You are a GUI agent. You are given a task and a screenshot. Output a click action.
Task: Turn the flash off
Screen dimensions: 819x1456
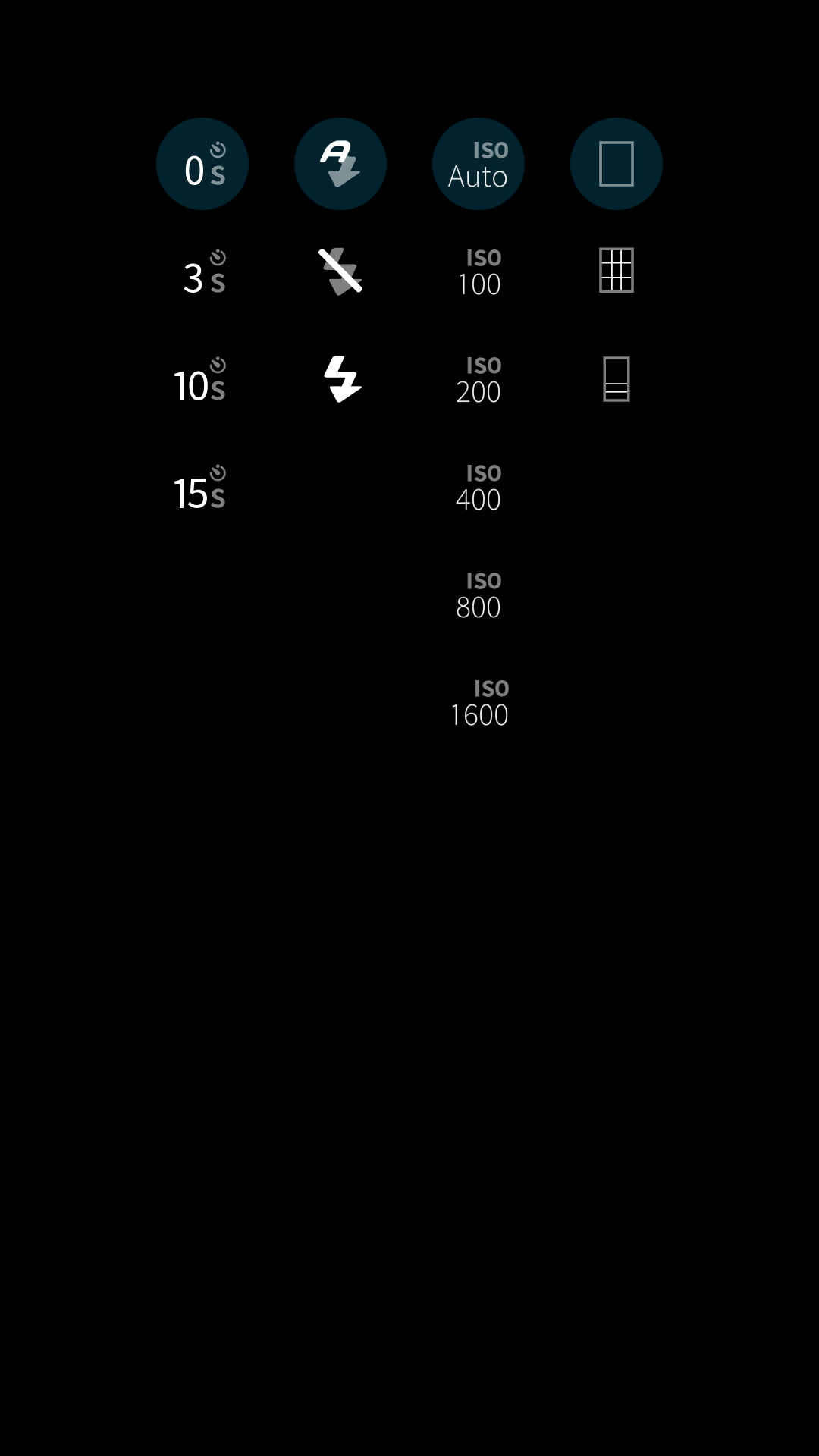tap(340, 271)
